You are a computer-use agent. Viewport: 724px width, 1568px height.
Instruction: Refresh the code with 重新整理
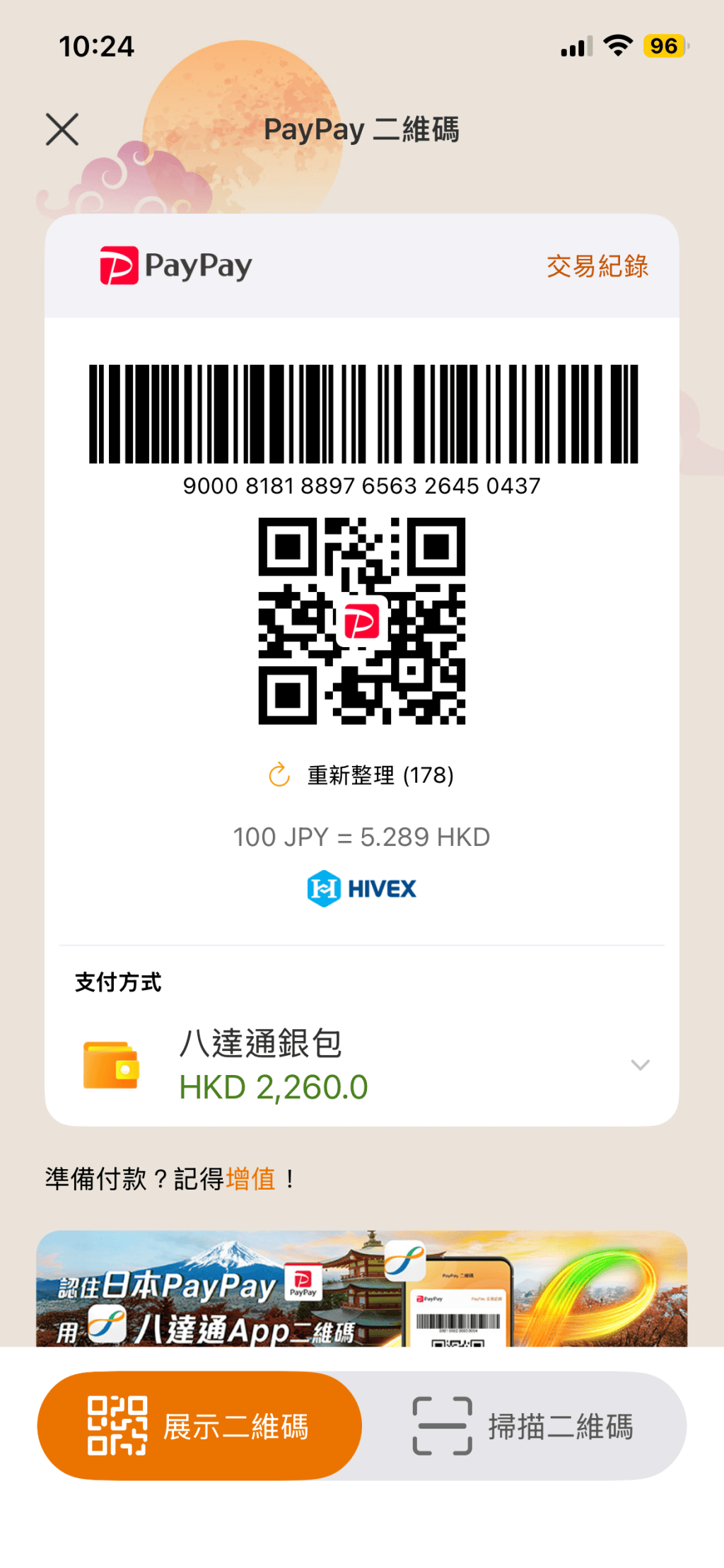[x=361, y=775]
